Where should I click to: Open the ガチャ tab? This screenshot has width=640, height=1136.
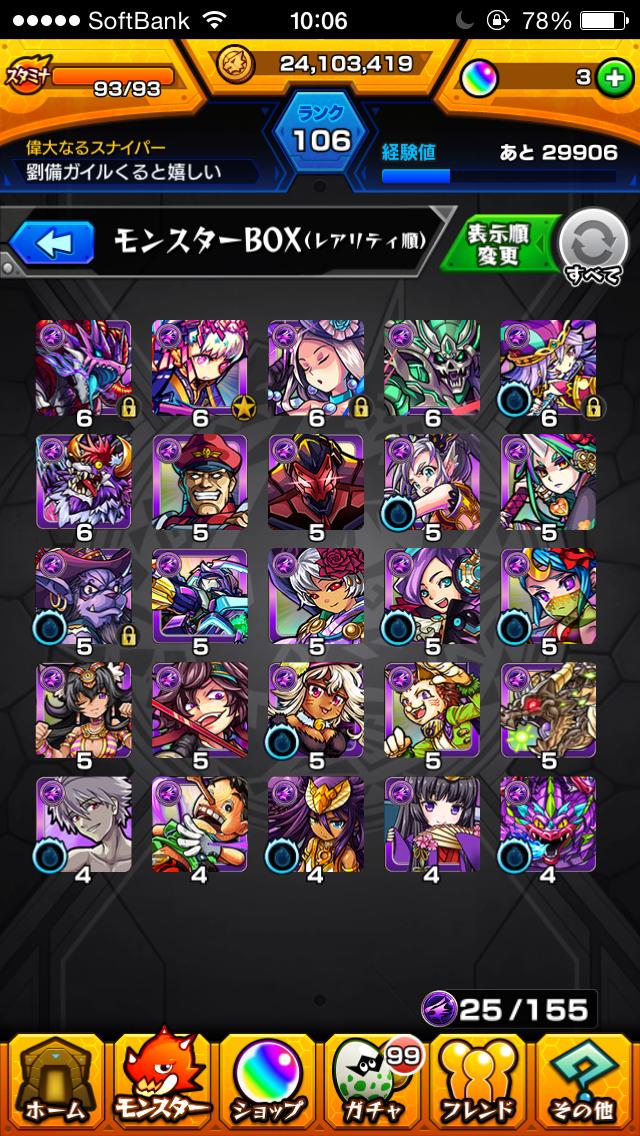pyautogui.click(x=373, y=1085)
